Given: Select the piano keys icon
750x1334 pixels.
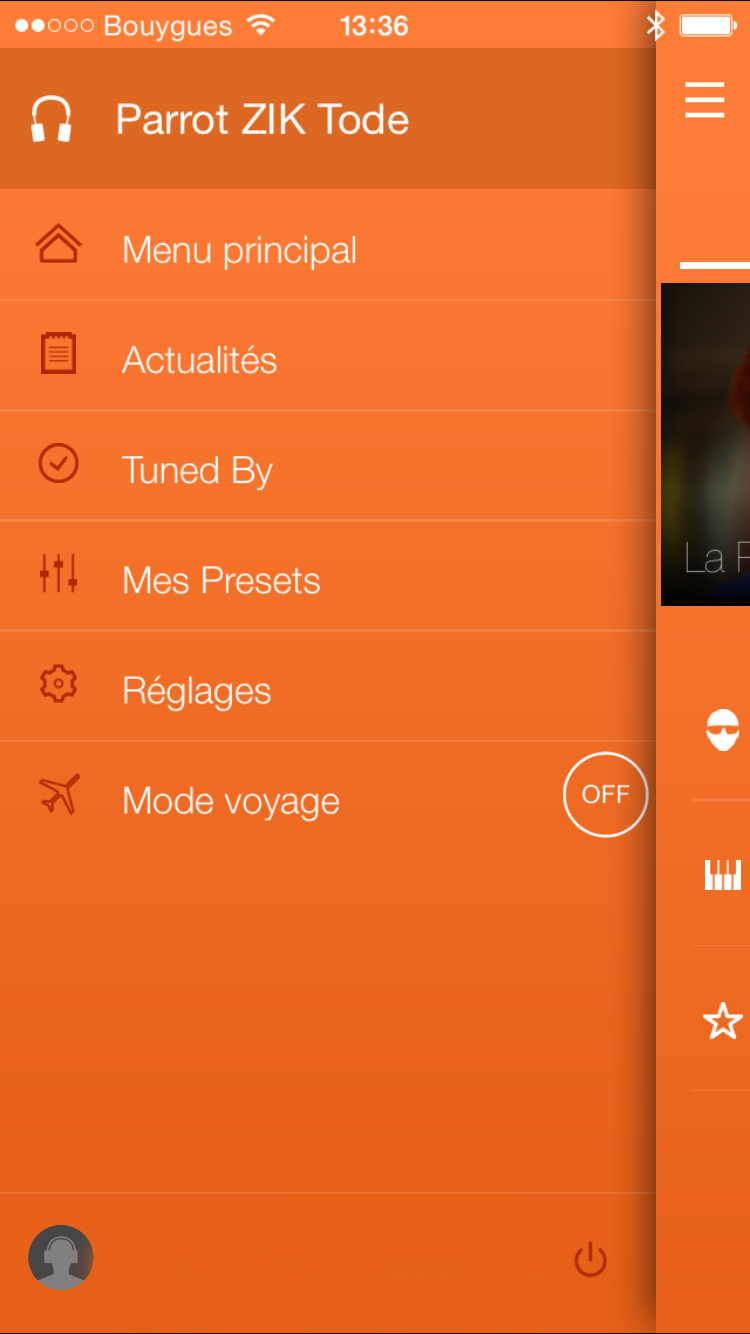Looking at the screenshot, I should [x=722, y=874].
